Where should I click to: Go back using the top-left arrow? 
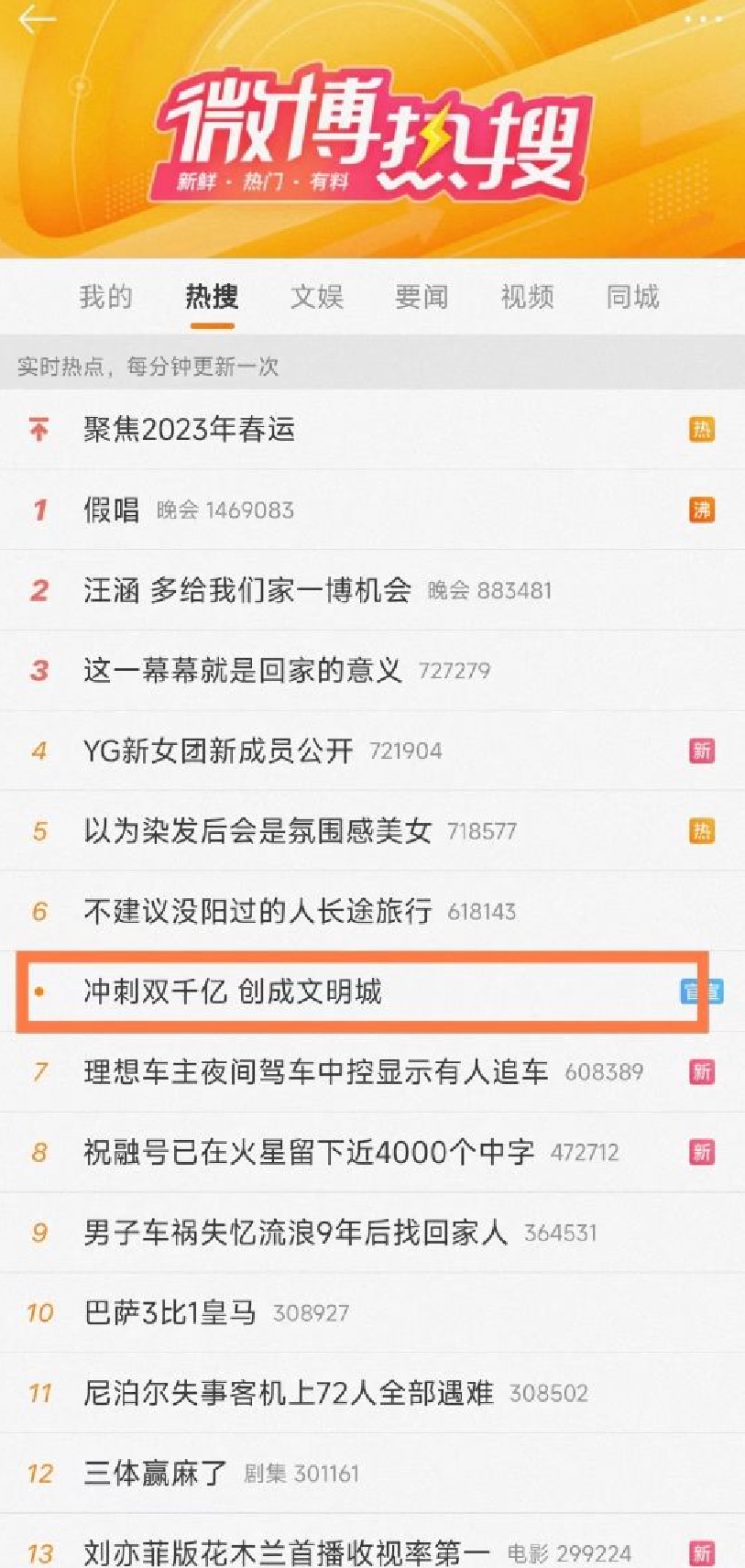coord(37,19)
